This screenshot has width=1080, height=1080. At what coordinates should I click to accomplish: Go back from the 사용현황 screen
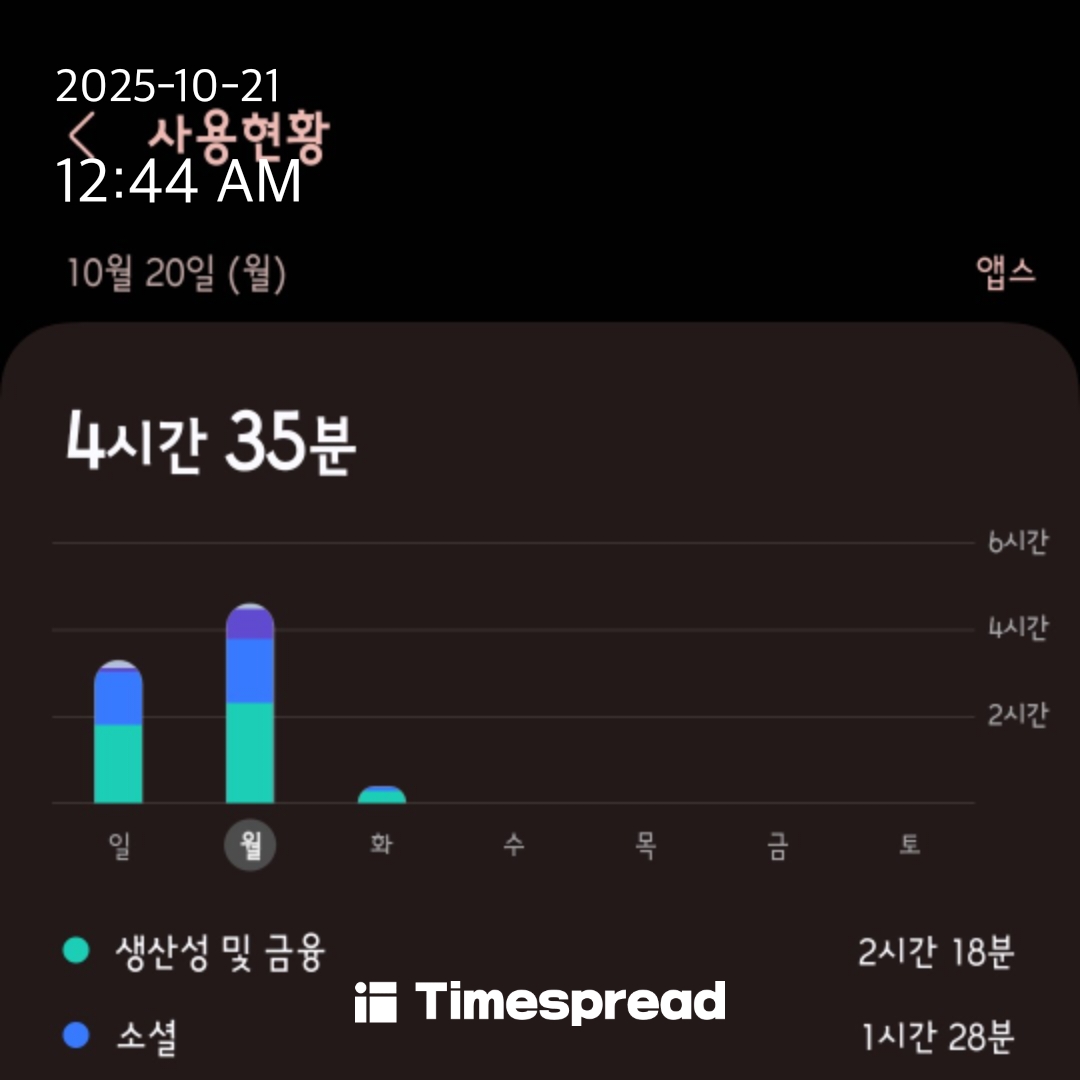(82, 134)
